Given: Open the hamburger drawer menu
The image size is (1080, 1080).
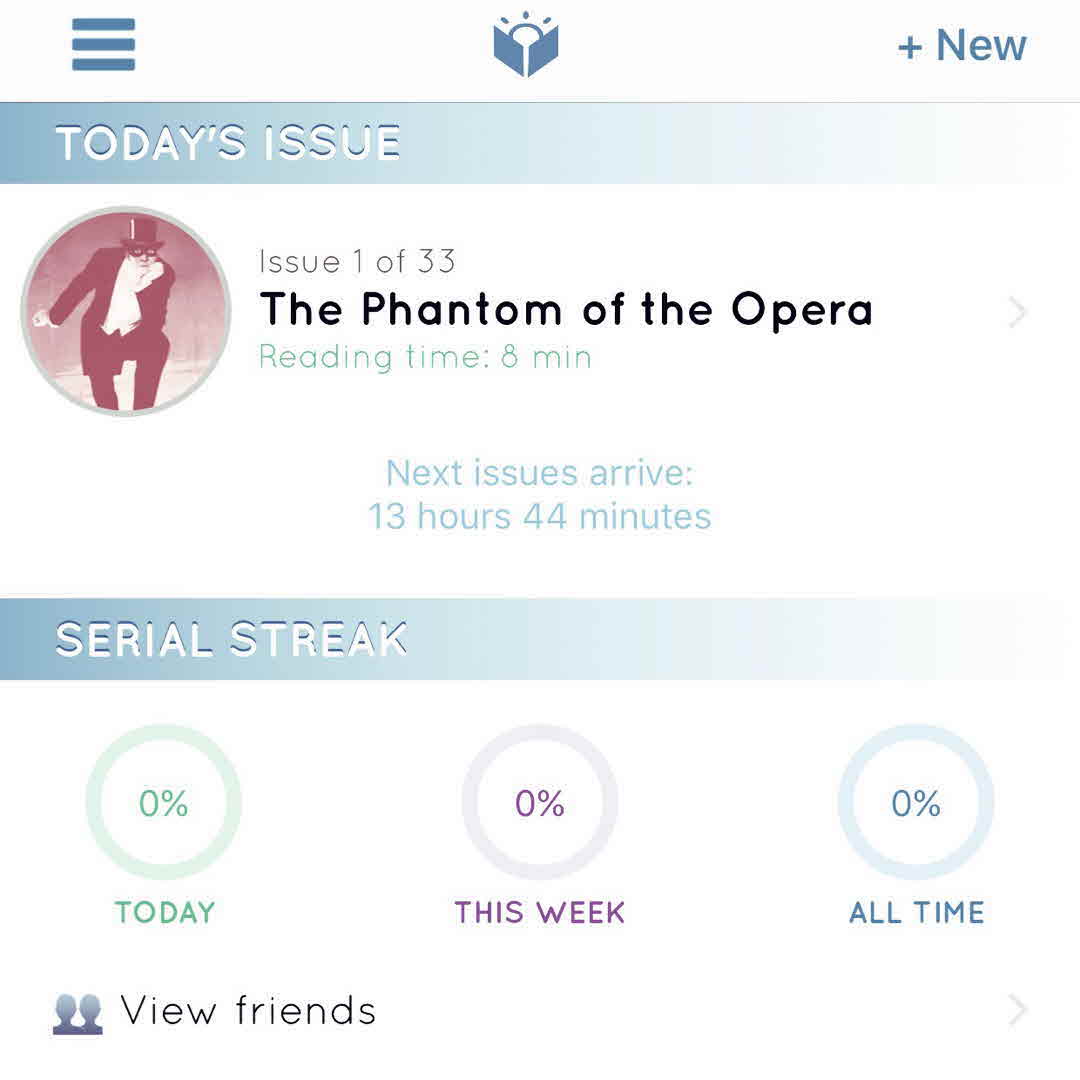Looking at the screenshot, I should 103,45.
